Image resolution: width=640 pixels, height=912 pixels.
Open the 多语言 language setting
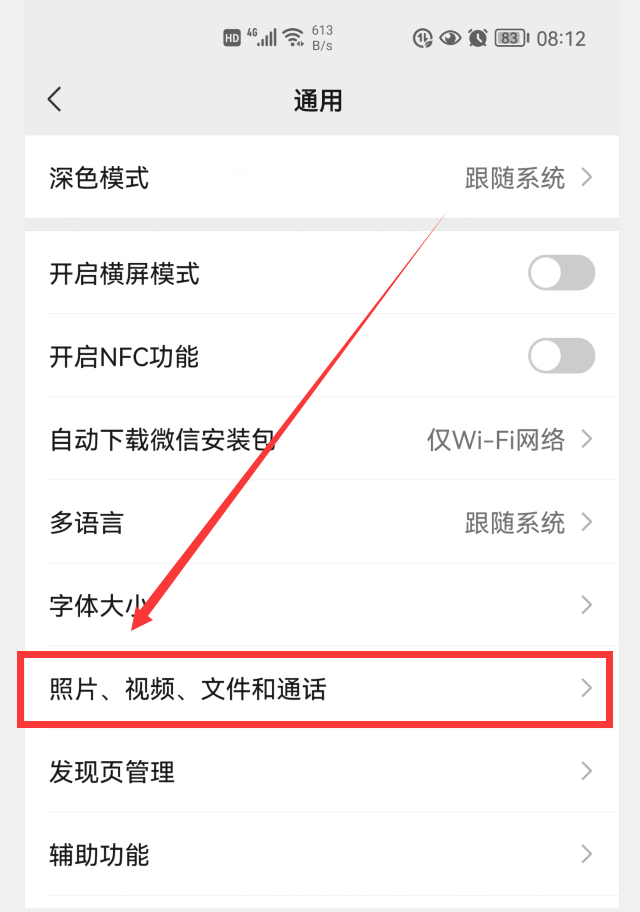[320, 522]
